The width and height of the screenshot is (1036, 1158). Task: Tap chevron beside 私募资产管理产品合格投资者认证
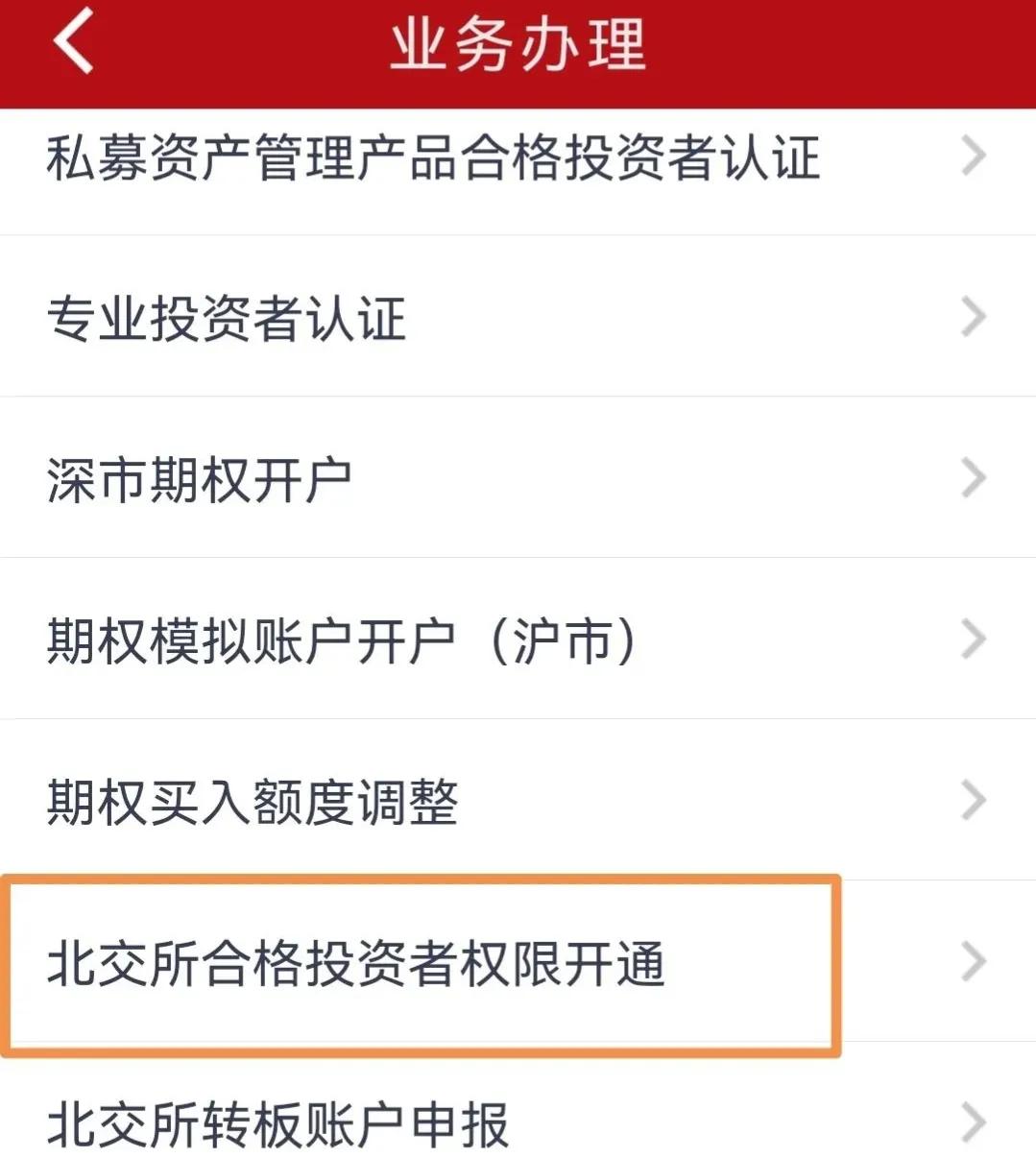[x=975, y=157]
